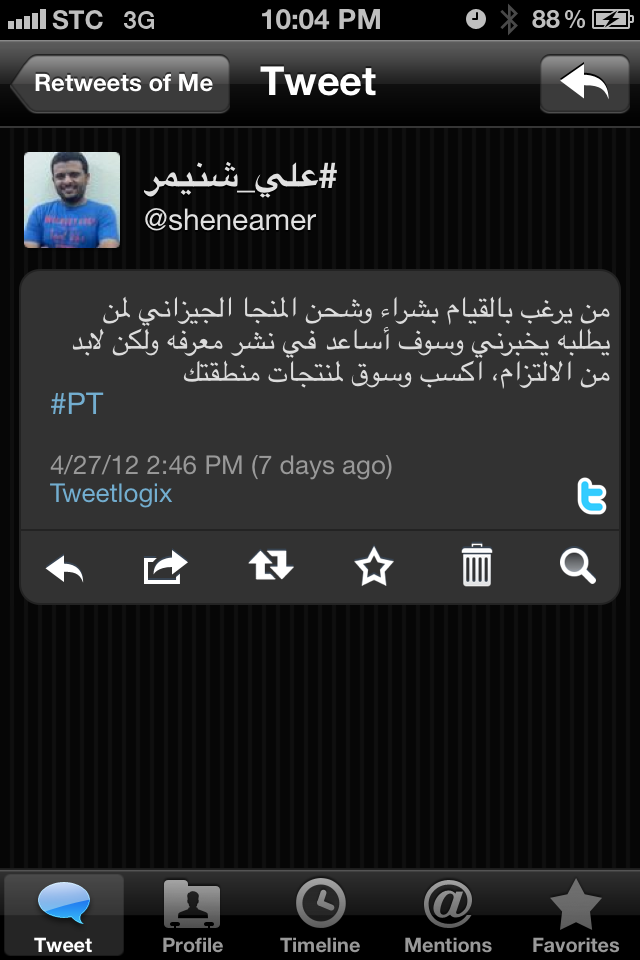Reply to this tweet from the action bar
Viewport: 640px width, 960px height.
point(65,568)
